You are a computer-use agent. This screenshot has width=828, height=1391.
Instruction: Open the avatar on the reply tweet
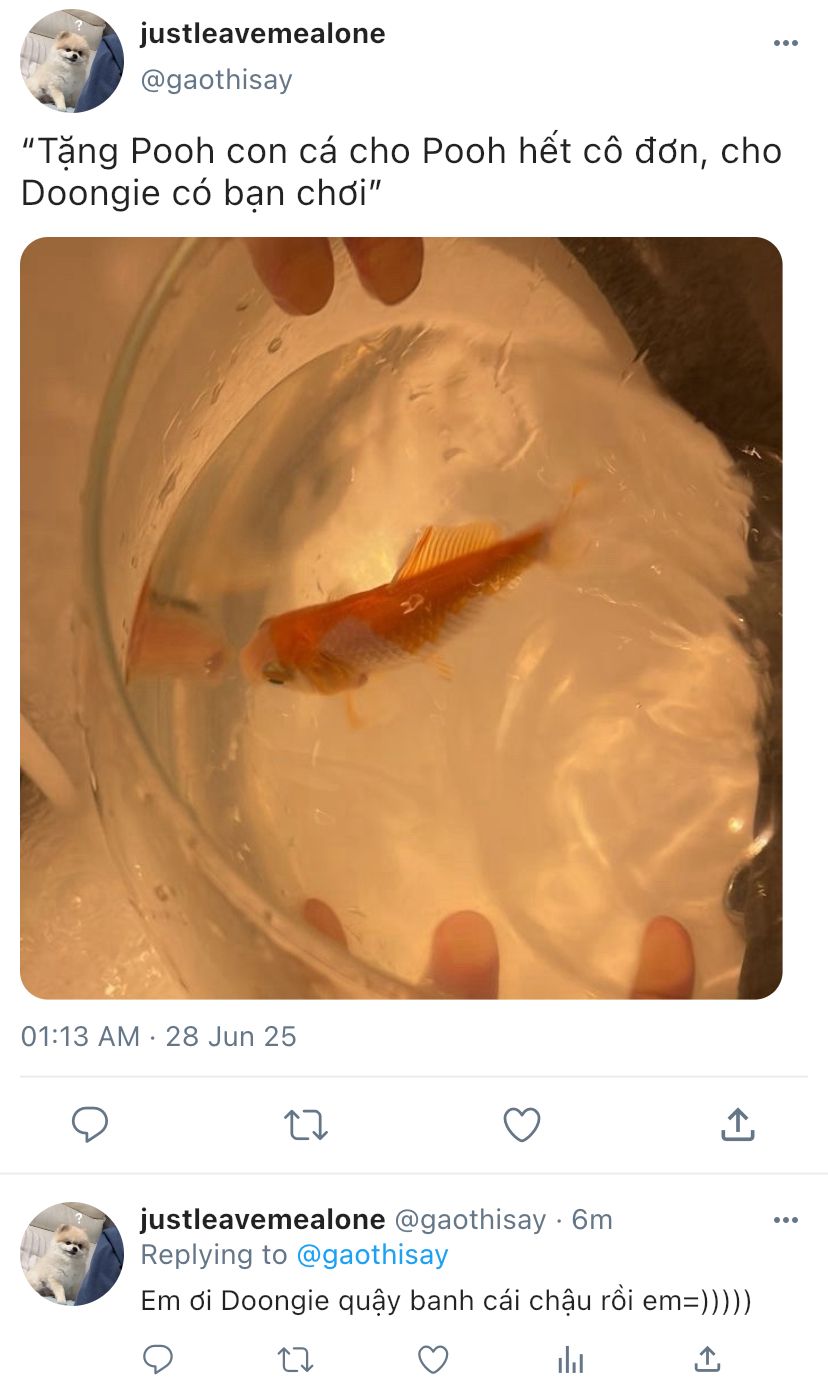click(72, 1254)
